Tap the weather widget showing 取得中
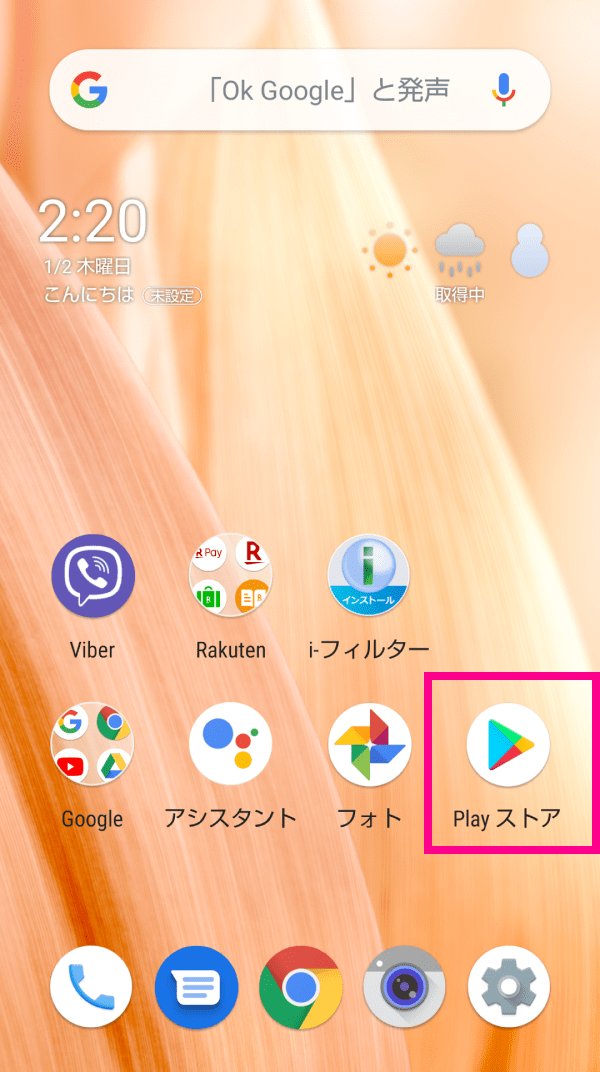The image size is (600, 1072). tap(459, 262)
